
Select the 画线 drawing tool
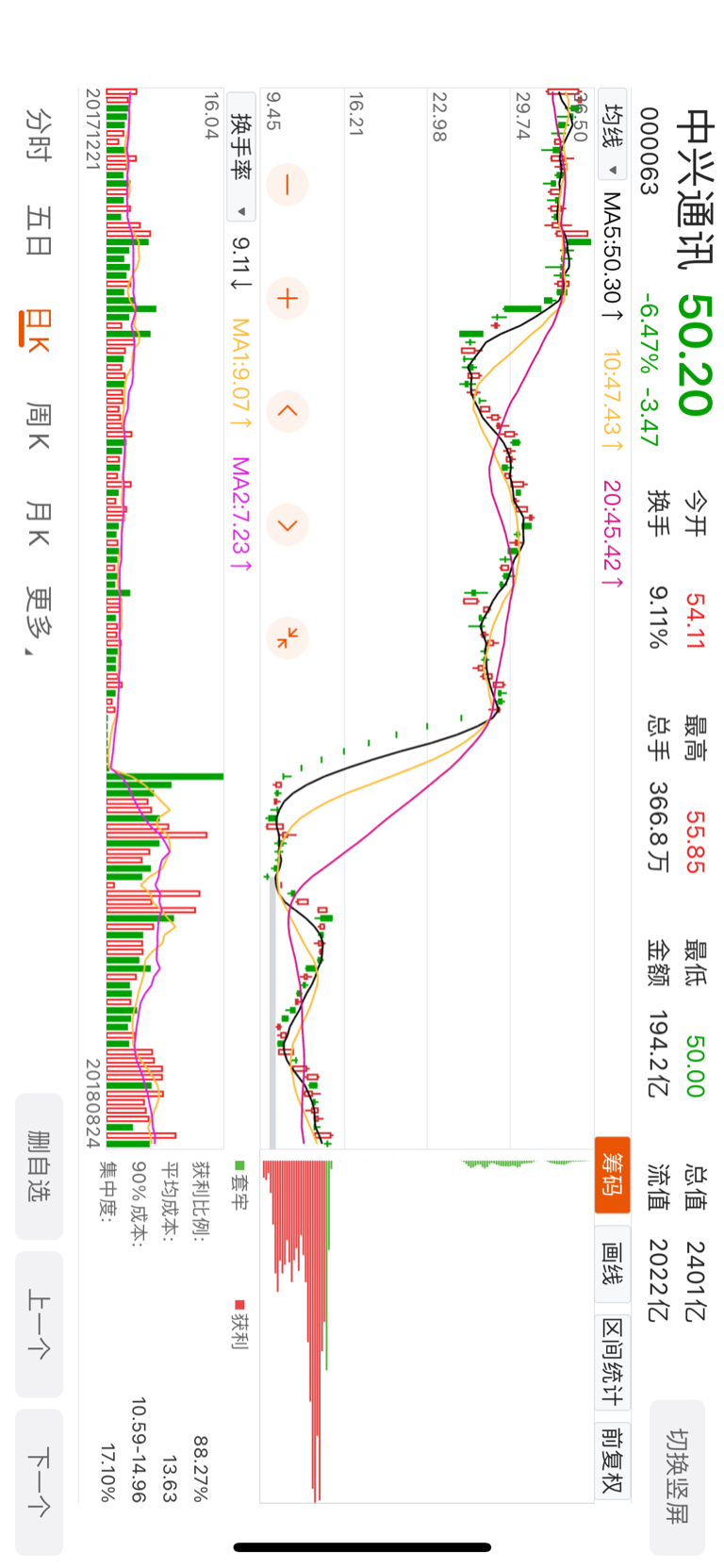click(x=613, y=1264)
